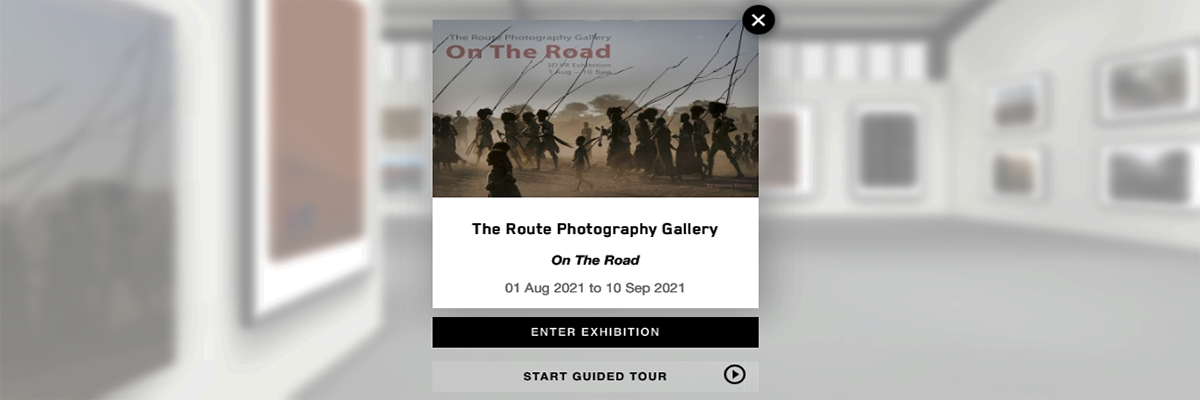This screenshot has height=400, width=1200.
Task: Start the guided tour
Action: 595,376
